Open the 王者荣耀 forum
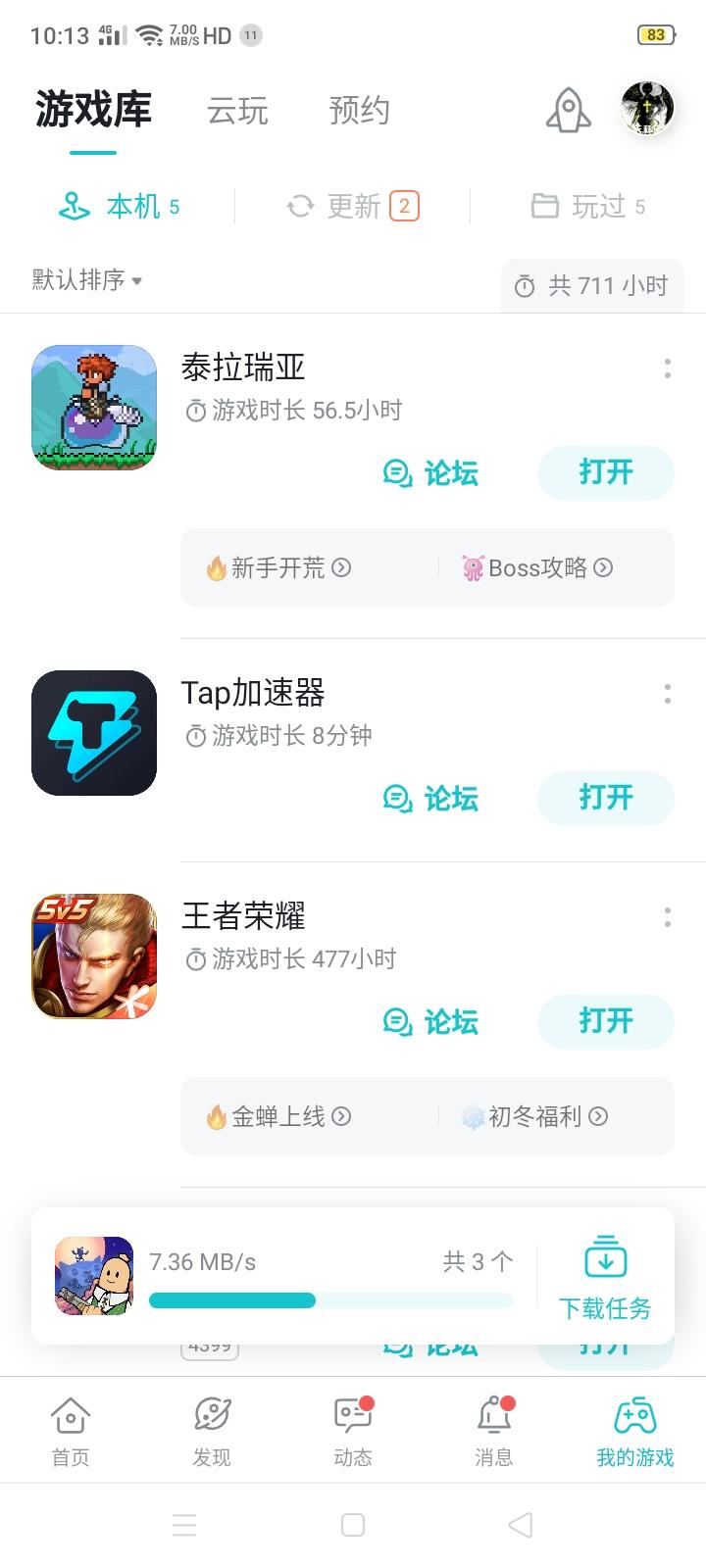This screenshot has height=1568, width=706. tap(431, 1022)
